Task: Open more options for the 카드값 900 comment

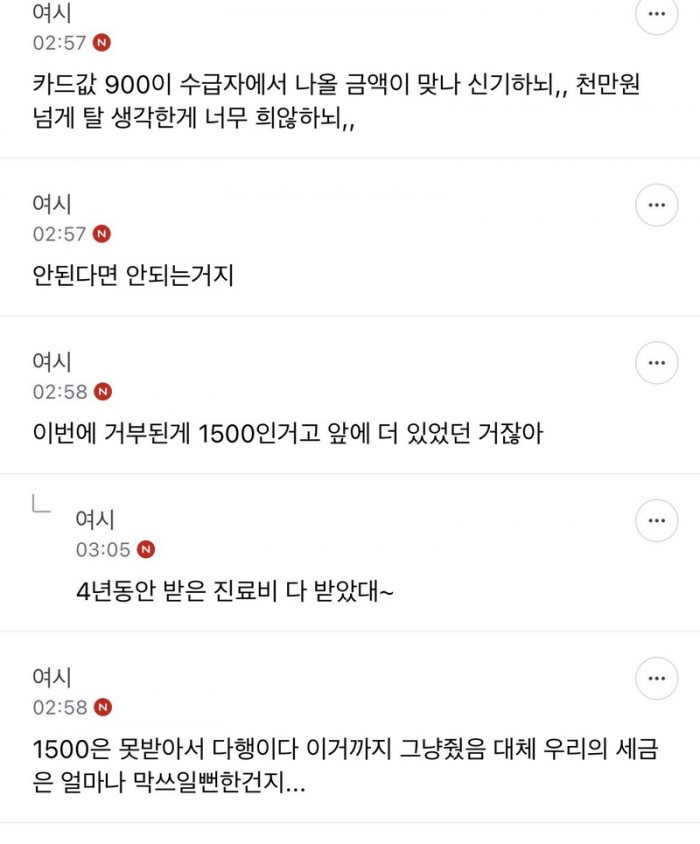Action: (x=657, y=15)
